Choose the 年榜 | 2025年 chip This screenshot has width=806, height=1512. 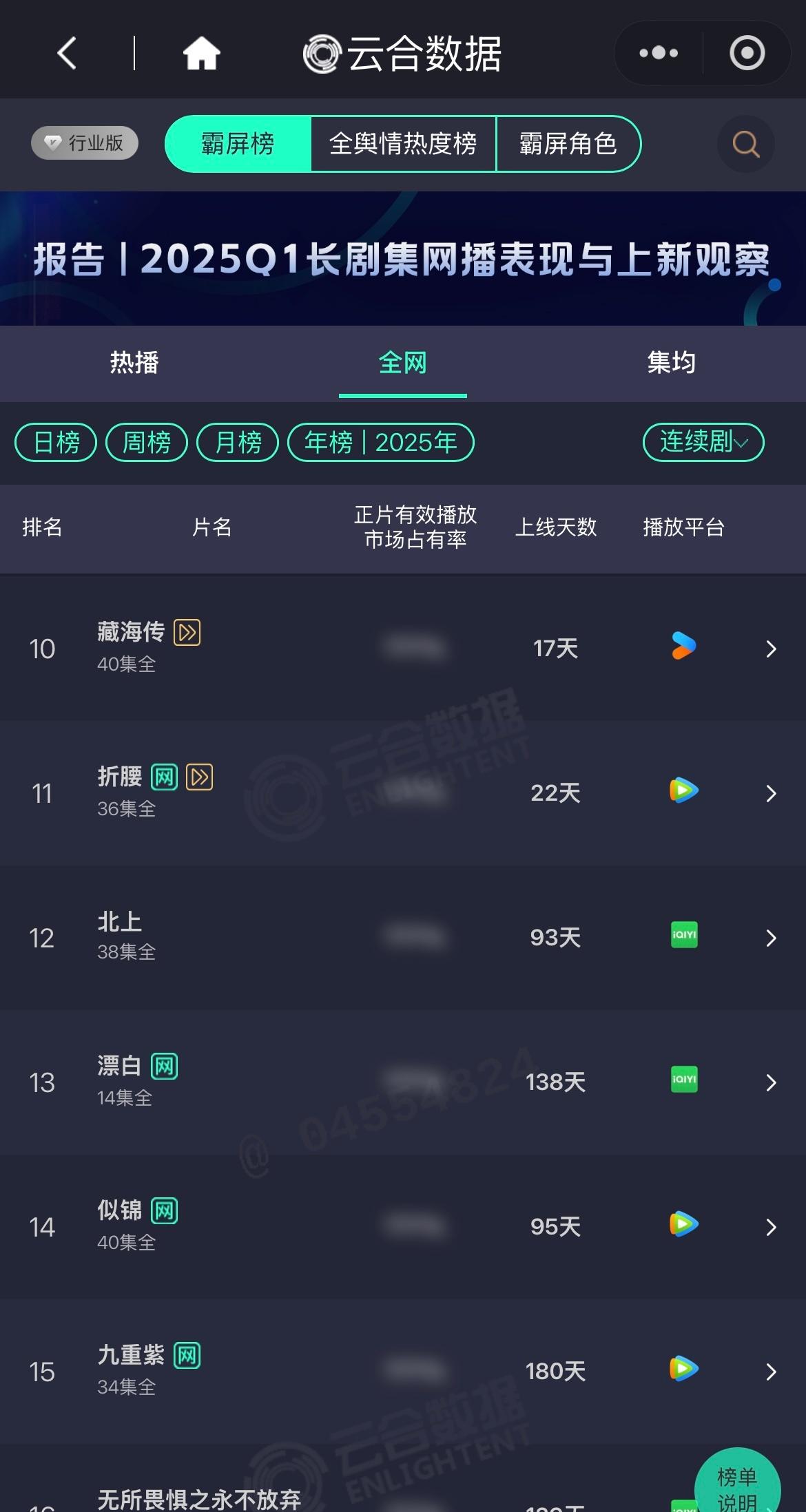[381, 442]
